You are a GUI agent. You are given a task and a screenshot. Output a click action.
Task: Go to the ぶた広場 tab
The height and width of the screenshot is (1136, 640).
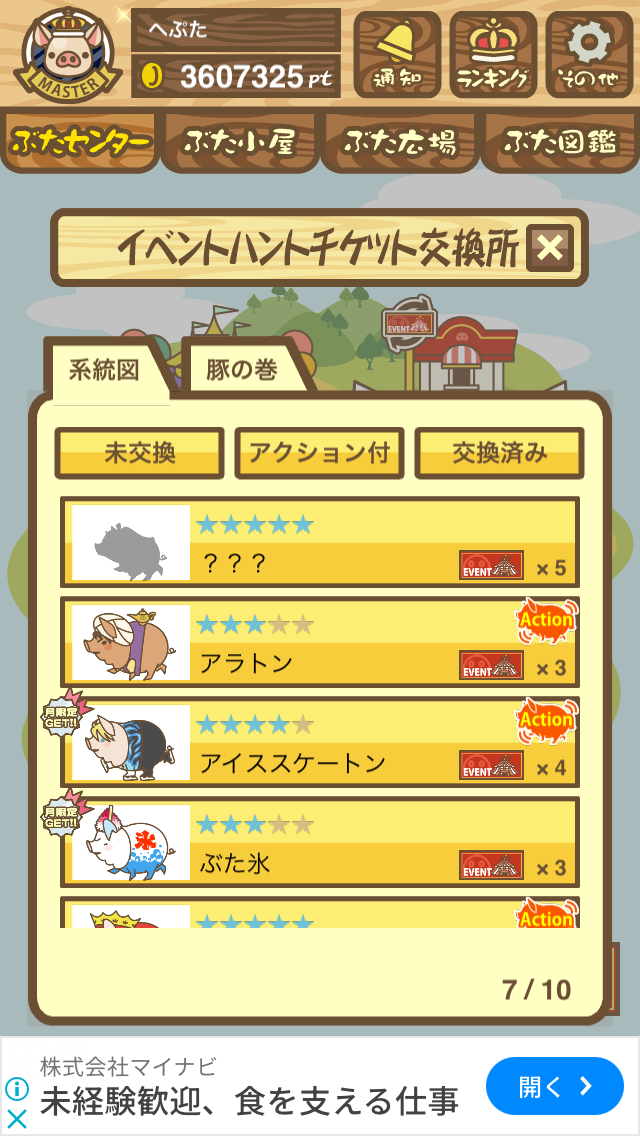pos(400,142)
